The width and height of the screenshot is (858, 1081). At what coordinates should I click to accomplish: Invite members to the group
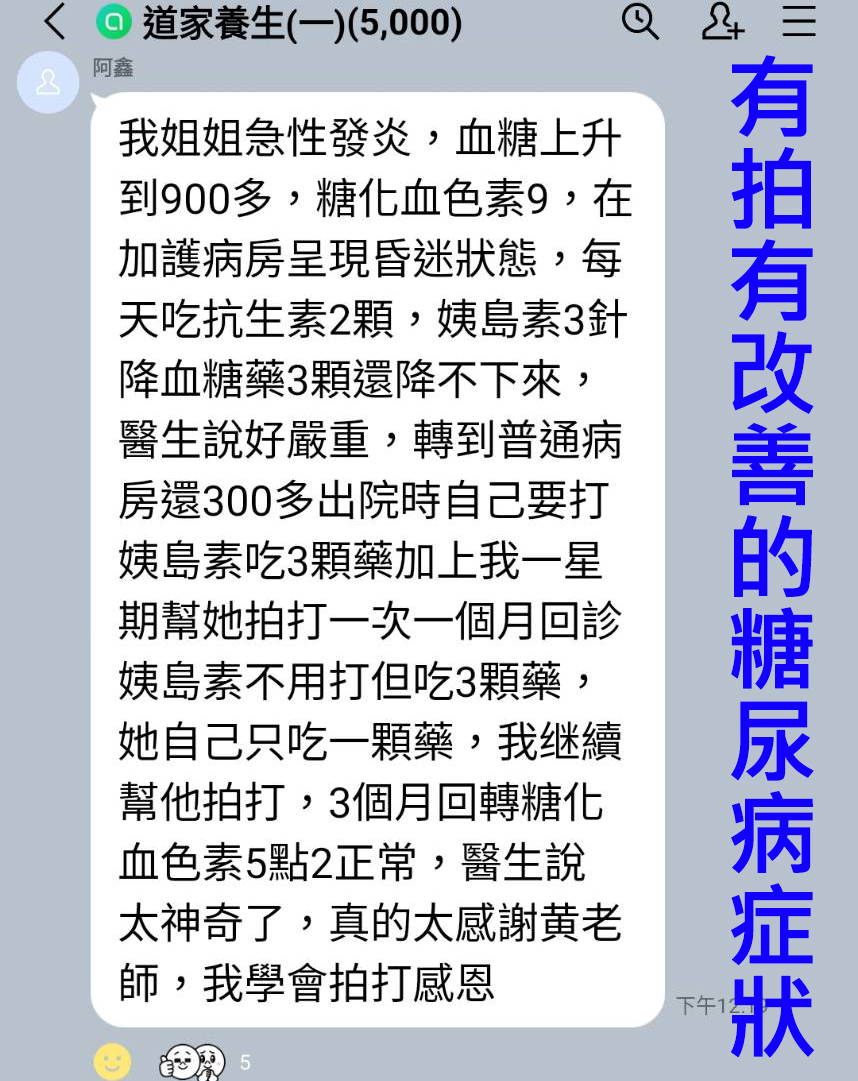pos(721,21)
